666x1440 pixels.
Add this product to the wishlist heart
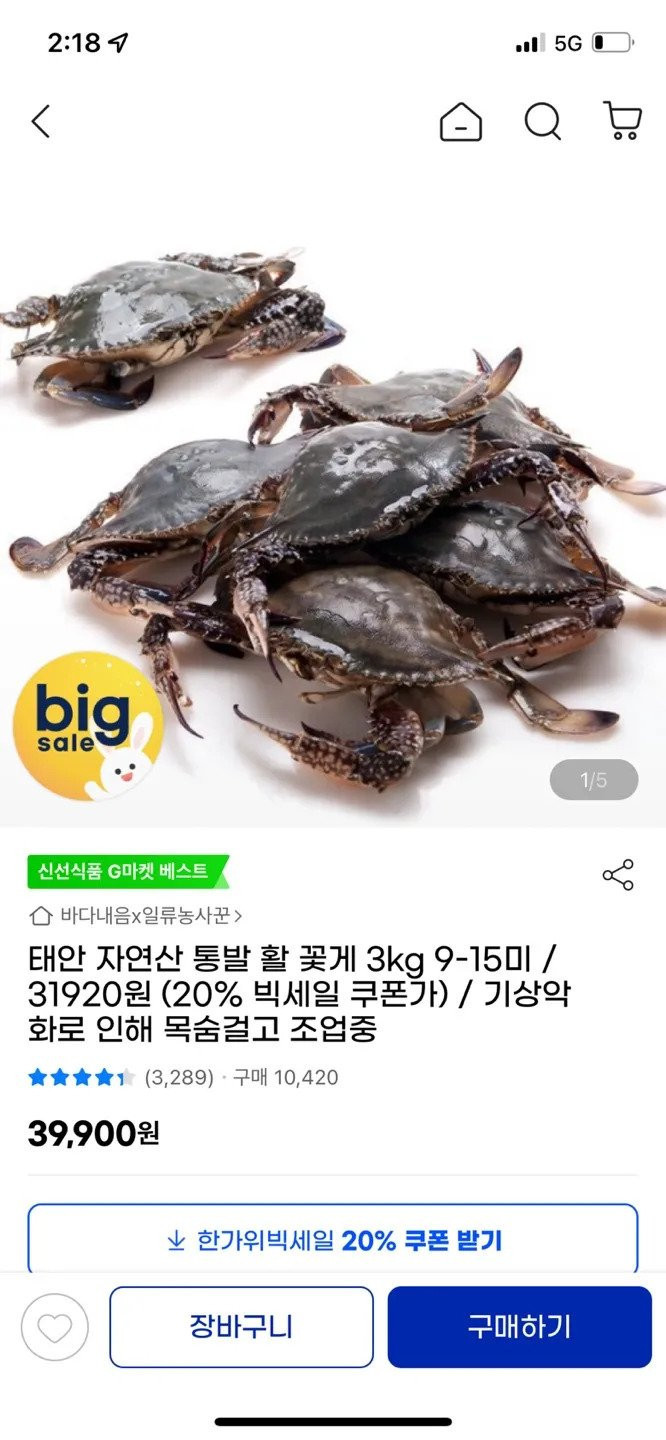[55, 1327]
